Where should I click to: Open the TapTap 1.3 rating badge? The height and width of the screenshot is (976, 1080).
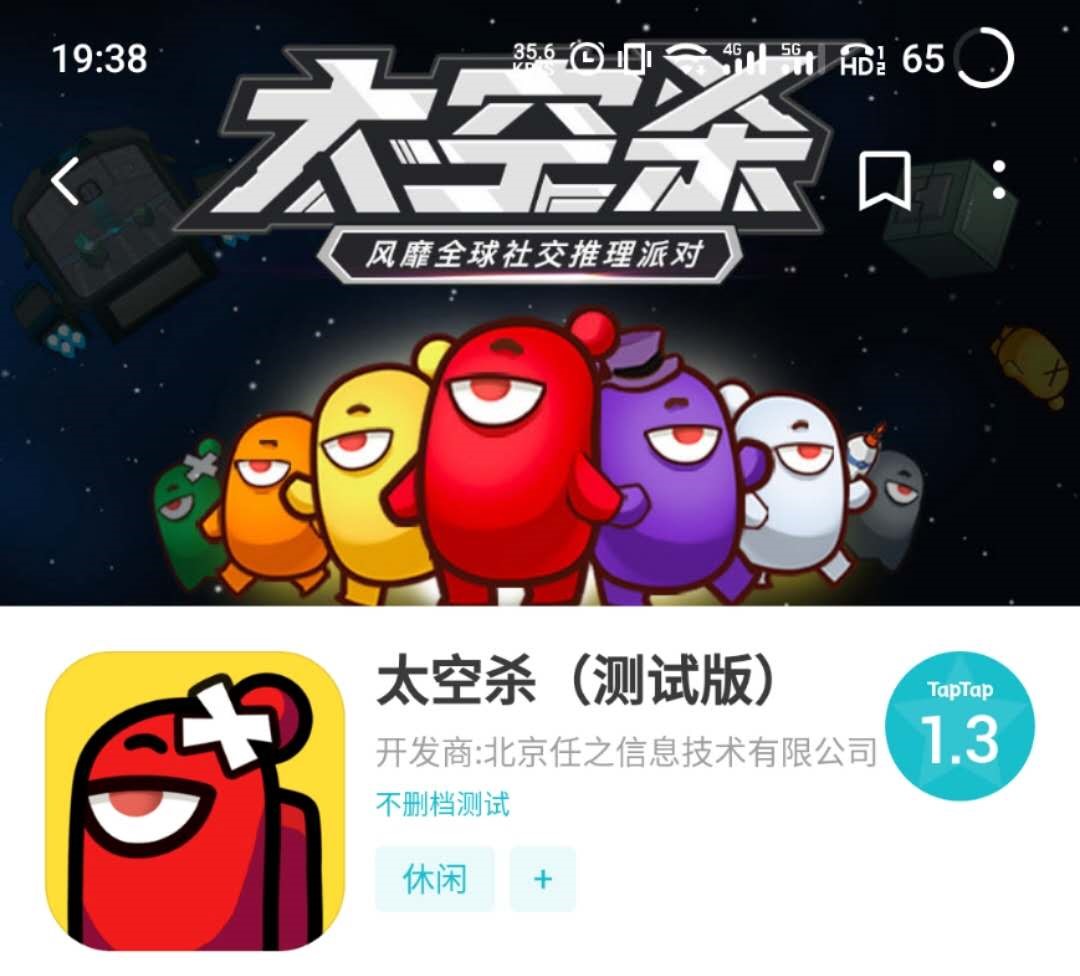click(960, 727)
